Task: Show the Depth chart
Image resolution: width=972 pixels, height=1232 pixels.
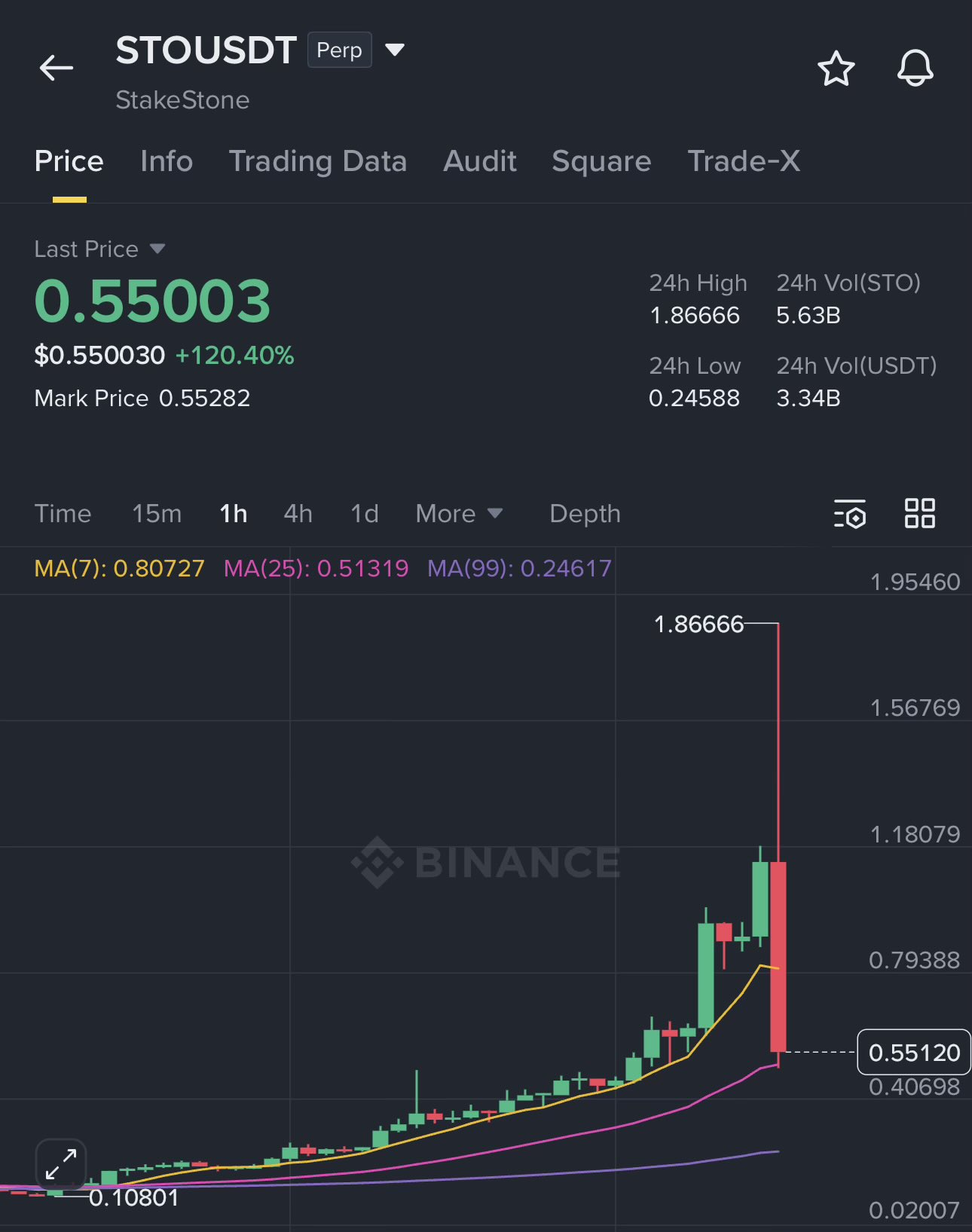Action: coord(585,514)
